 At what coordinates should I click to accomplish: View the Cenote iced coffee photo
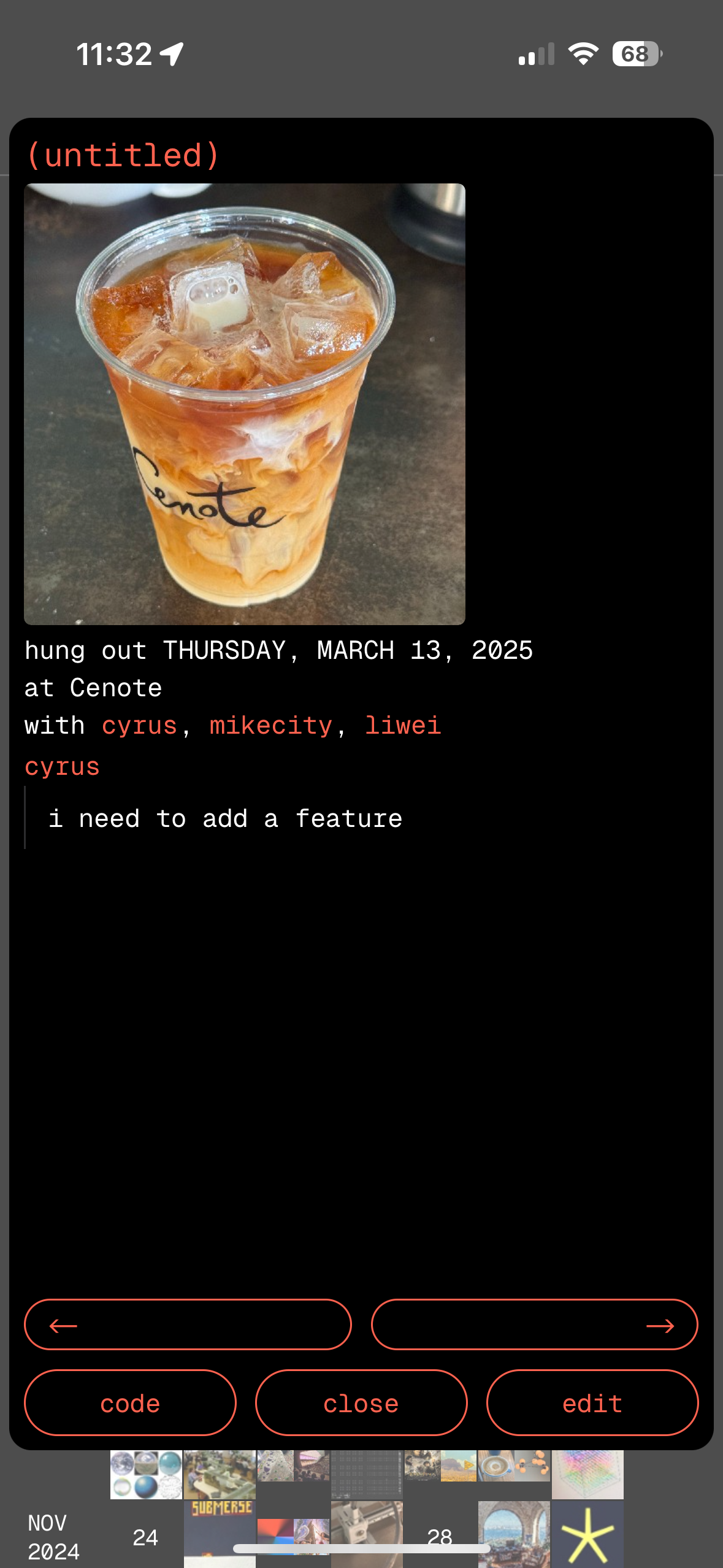pos(244,404)
